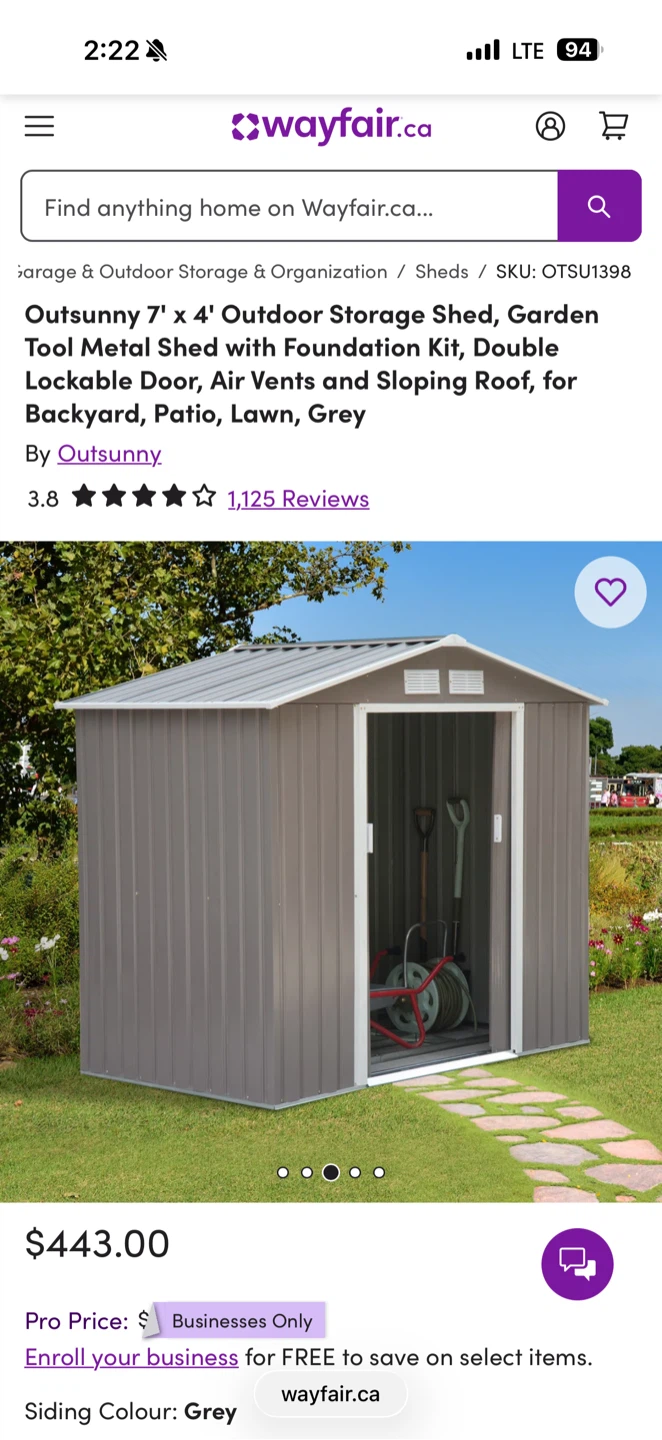The height and width of the screenshot is (1440, 662).
Task: Go to the Sheds breadcrumb
Action: point(441,272)
